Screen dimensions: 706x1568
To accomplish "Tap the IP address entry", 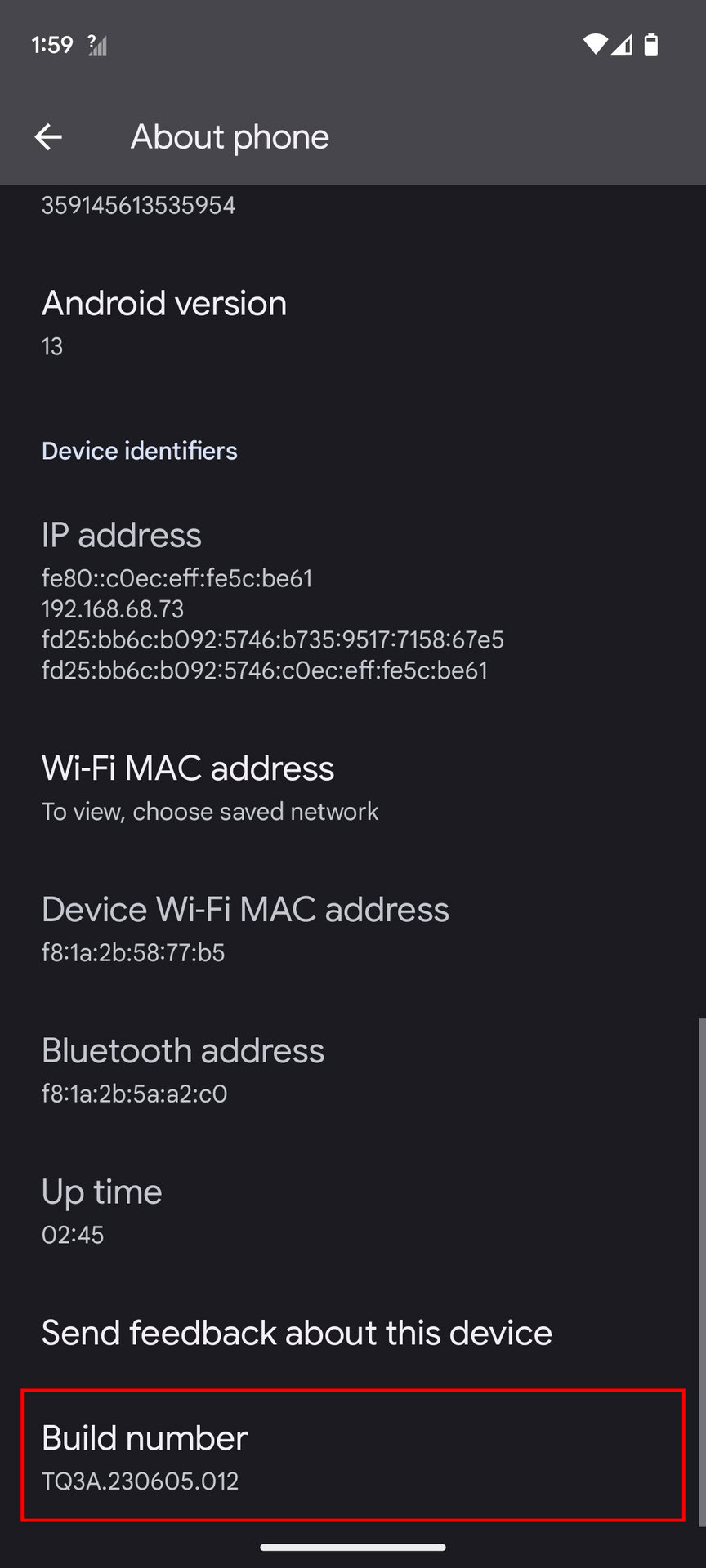I will coord(353,602).
